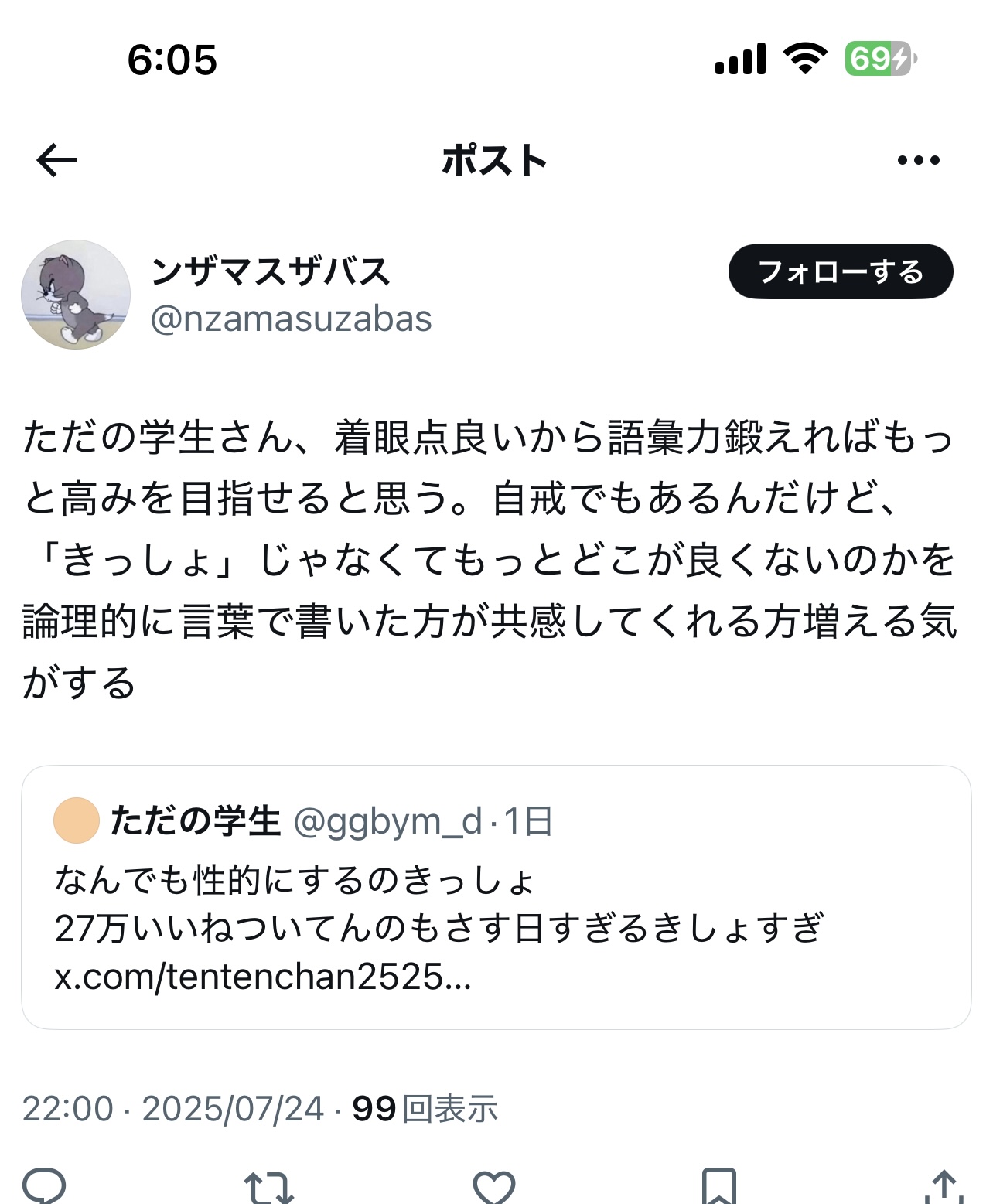The image size is (993, 1204).
Task: Go back with the arrow icon
Action: click(x=56, y=161)
